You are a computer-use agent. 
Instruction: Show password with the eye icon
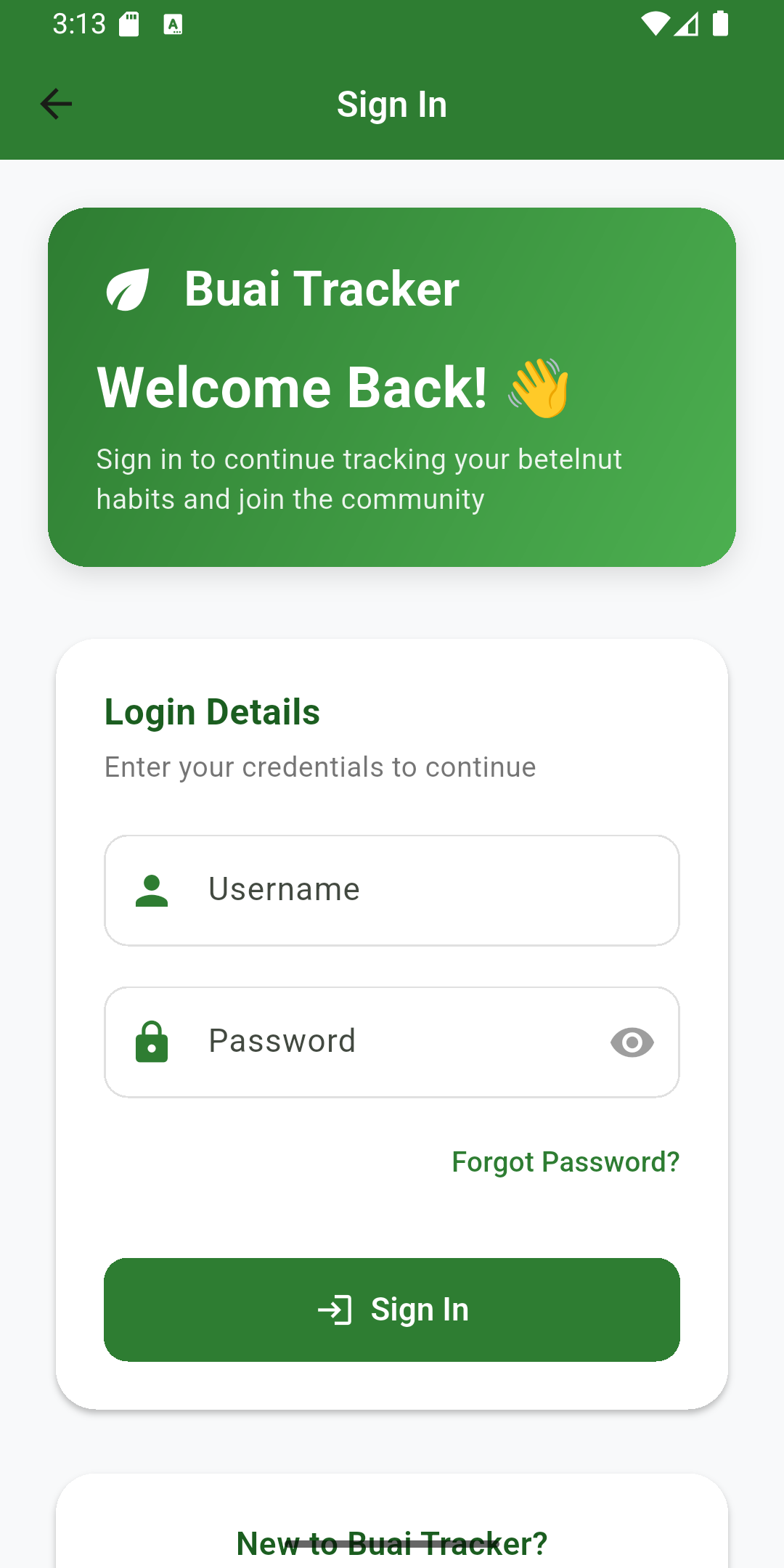click(632, 1043)
